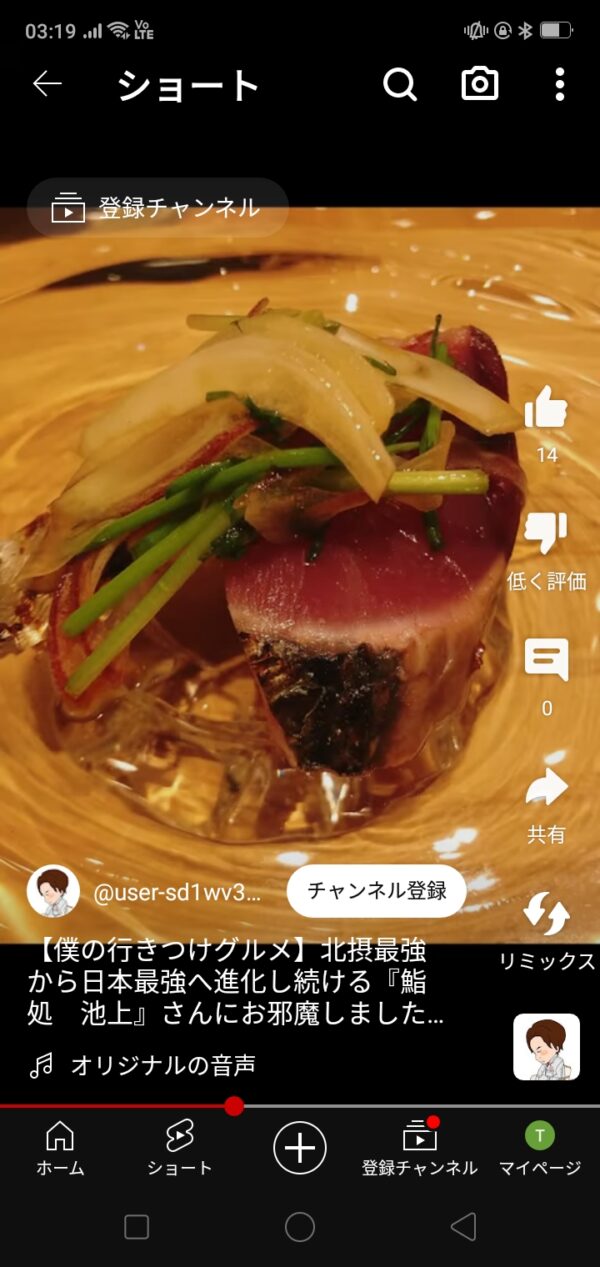Dislike the Short with 低く評価
This screenshot has height=1267, width=600.
tap(546, 535)
